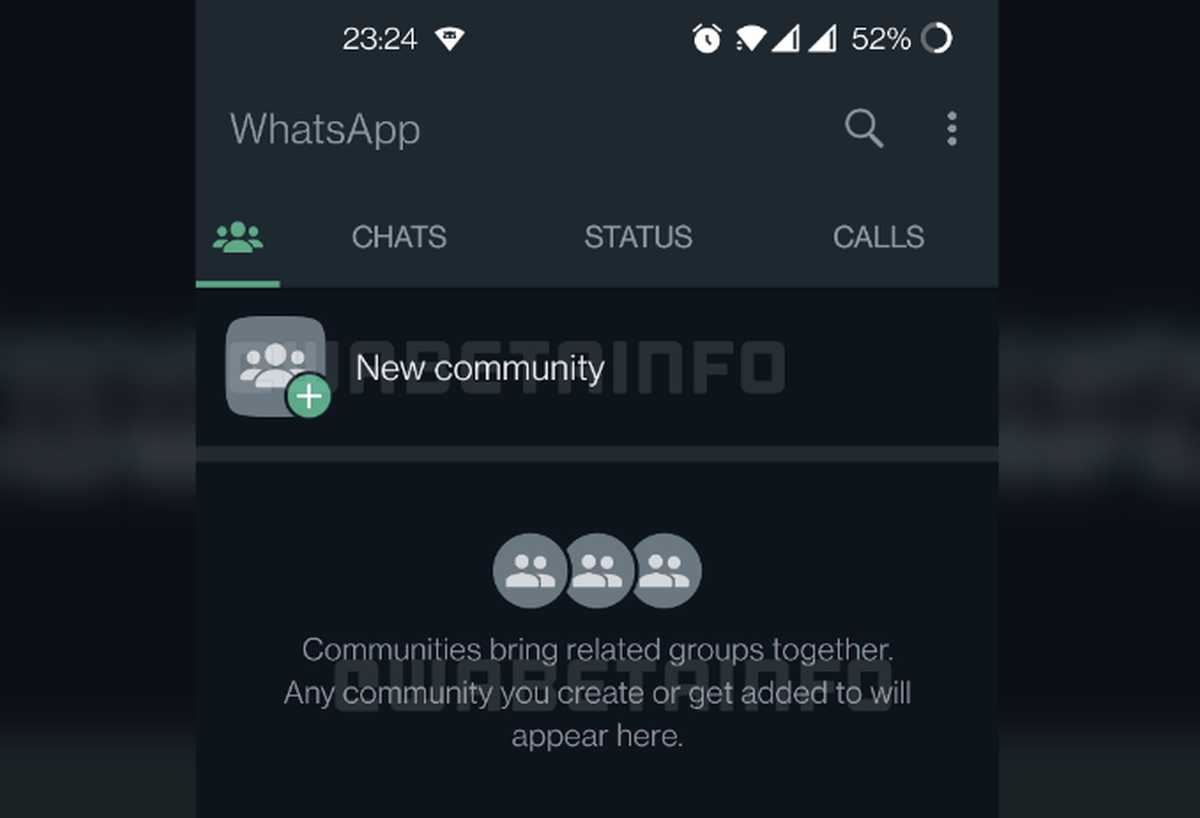
Task: Switch to the Calls tab
Action: (878, 237)
